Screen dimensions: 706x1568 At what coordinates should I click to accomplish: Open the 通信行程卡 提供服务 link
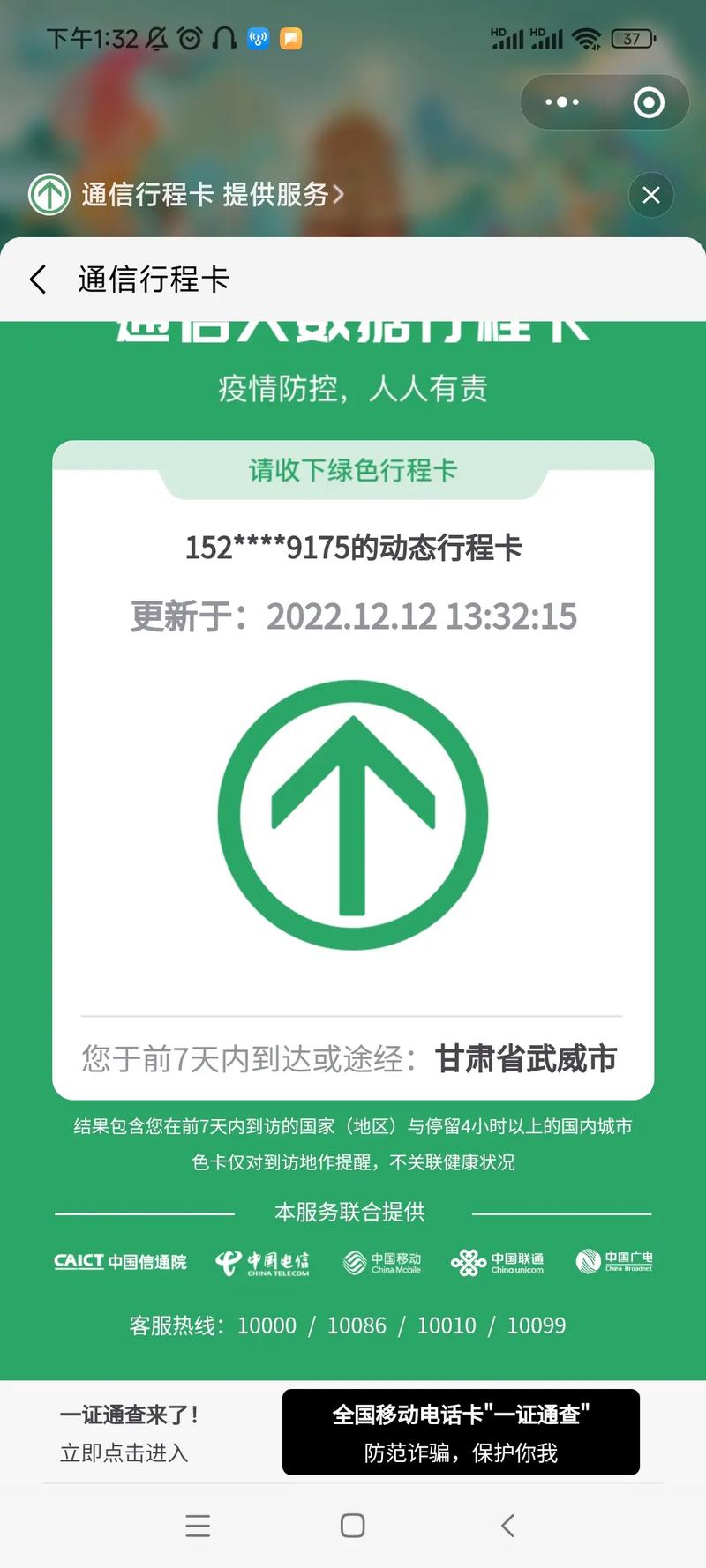coord(212,194)
